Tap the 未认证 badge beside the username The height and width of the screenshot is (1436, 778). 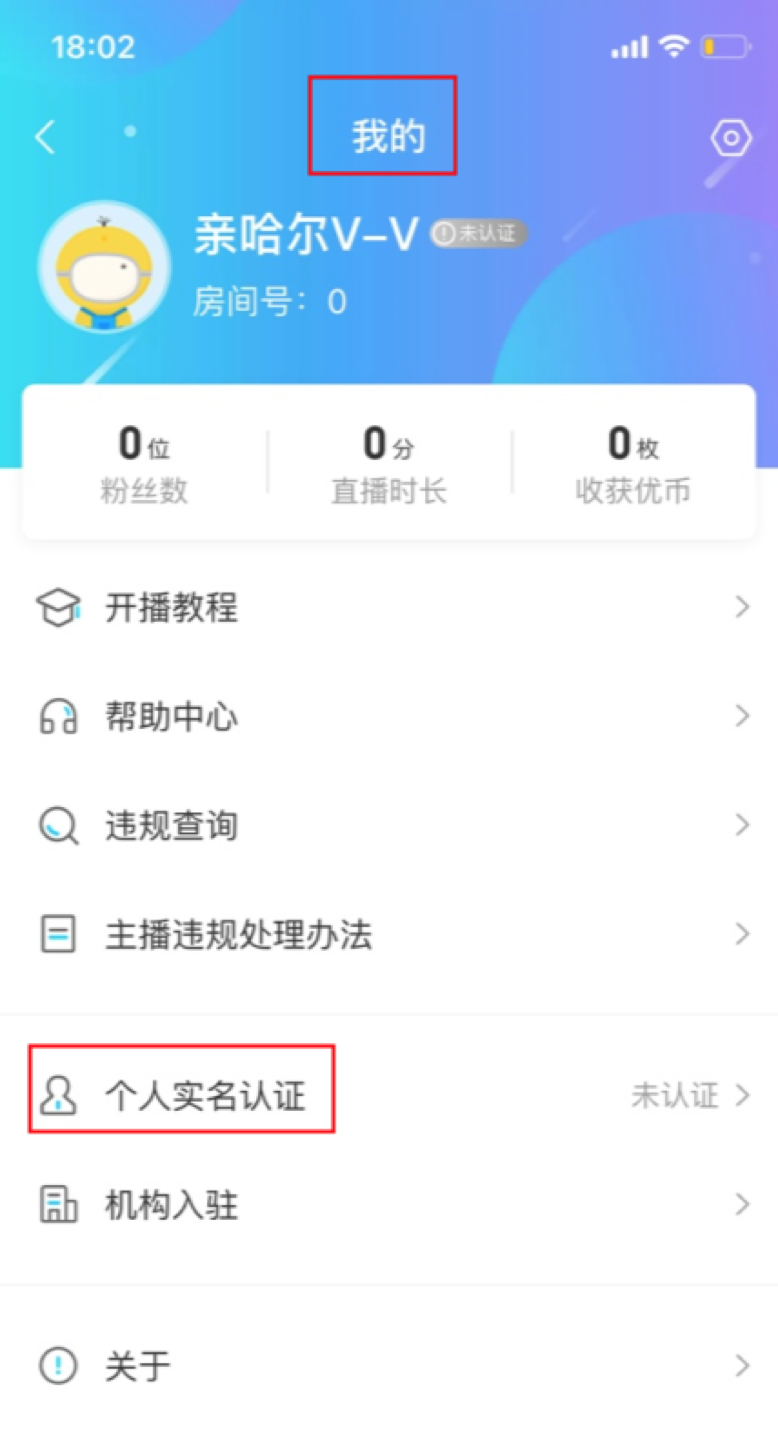click(478, 234)
